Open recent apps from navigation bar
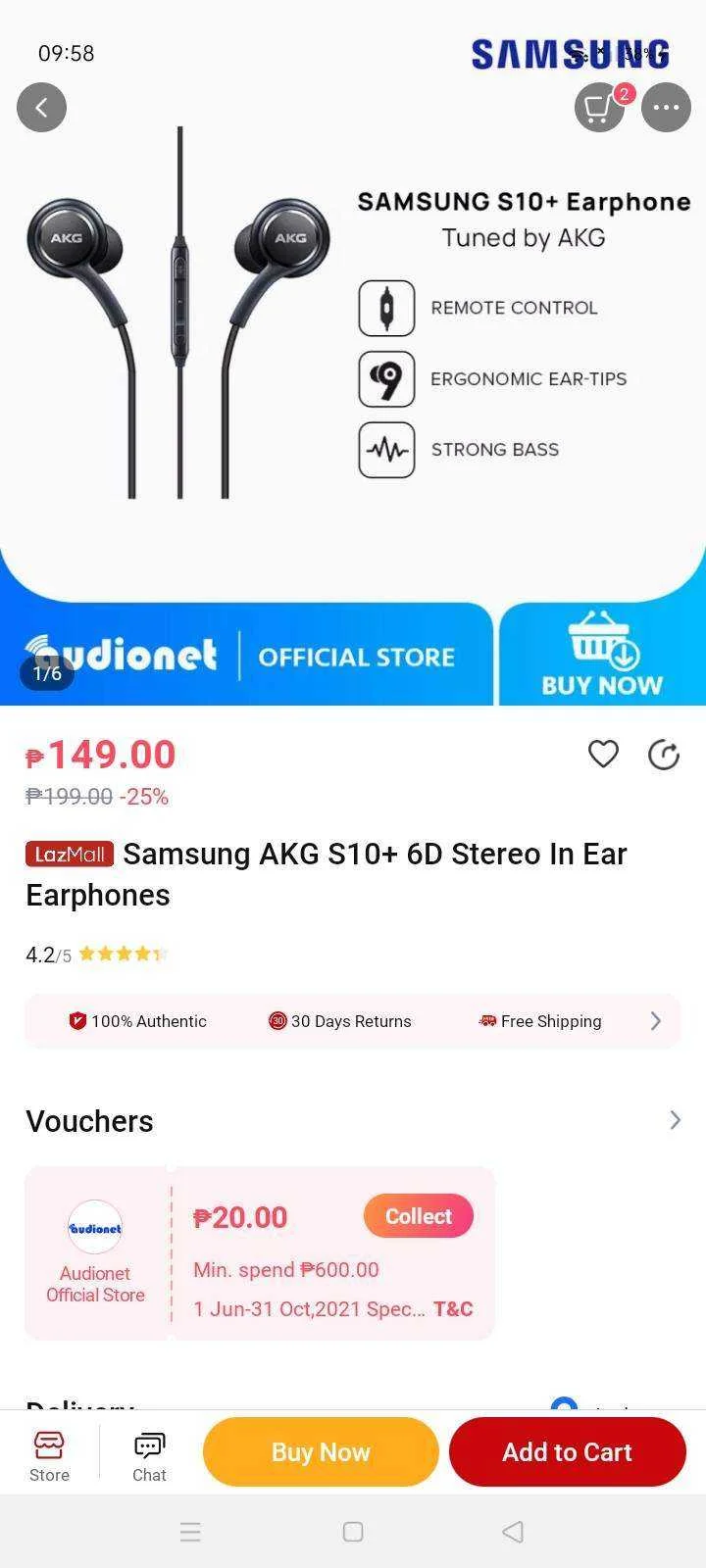 190,1532
